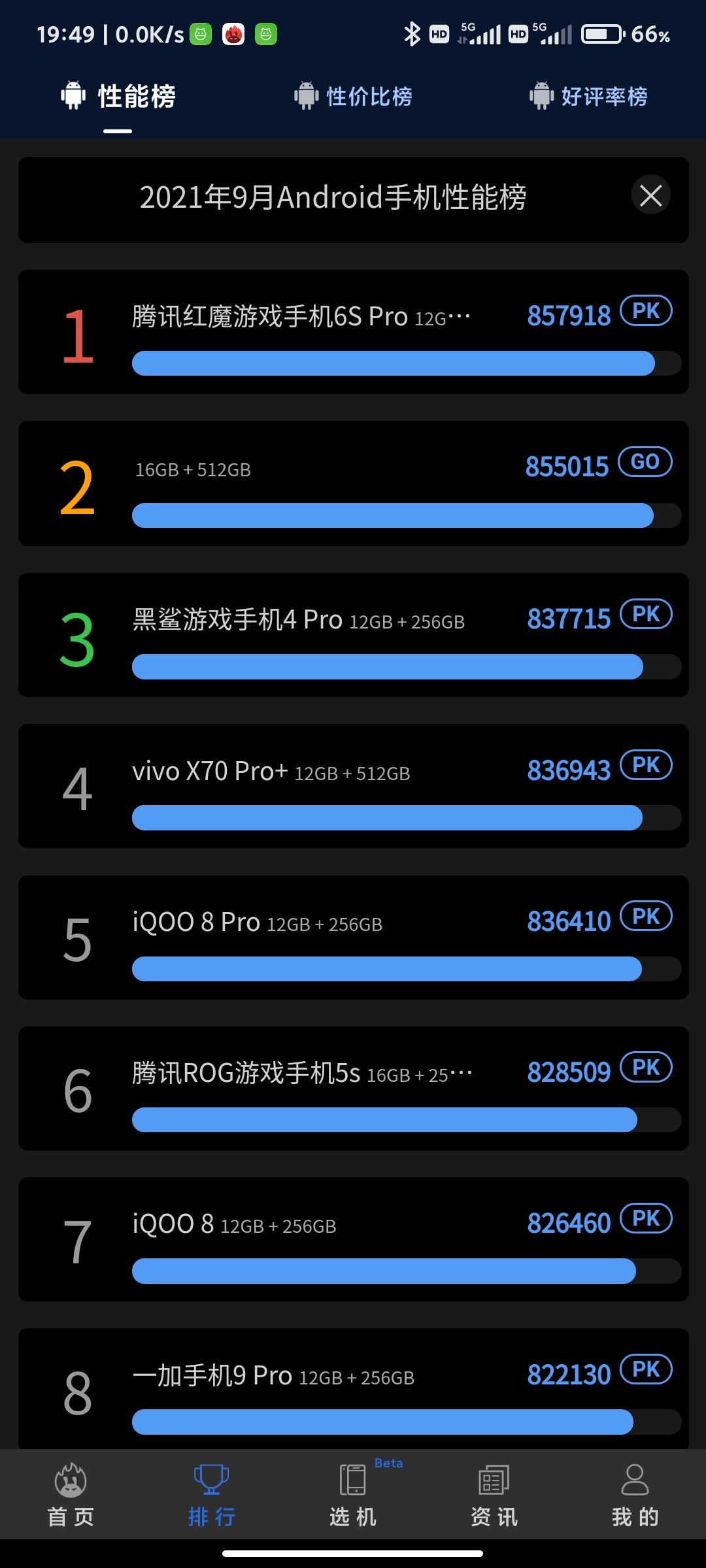
Task: Compare 黑鲨游戏手机4 Pro with PK
Action: point(646,614)
